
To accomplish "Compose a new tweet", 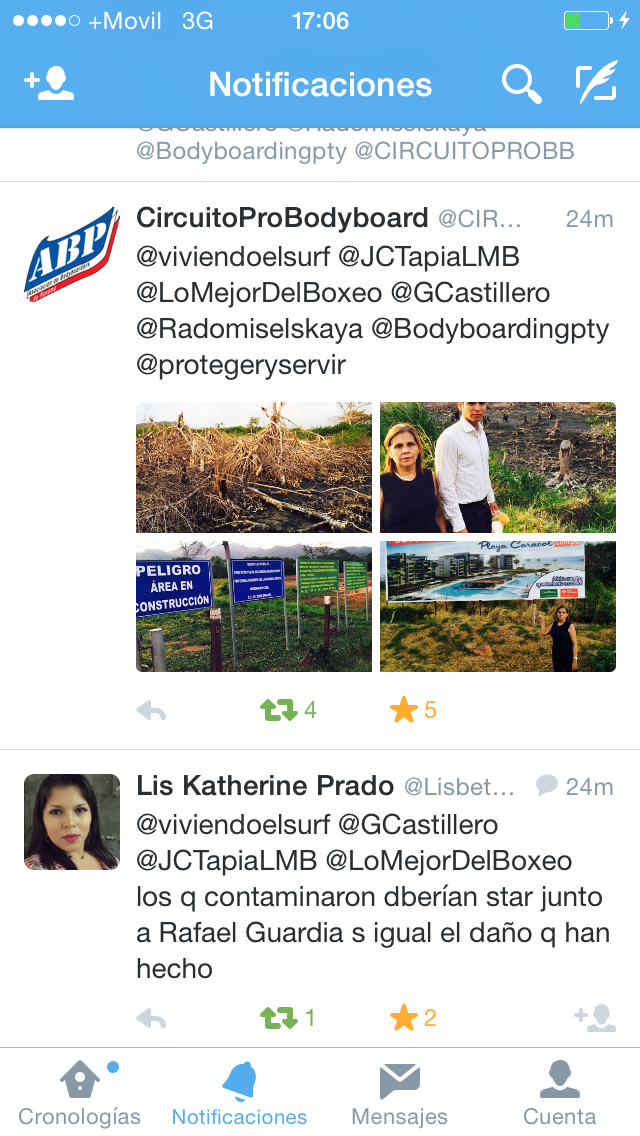I will click(596, 84).
